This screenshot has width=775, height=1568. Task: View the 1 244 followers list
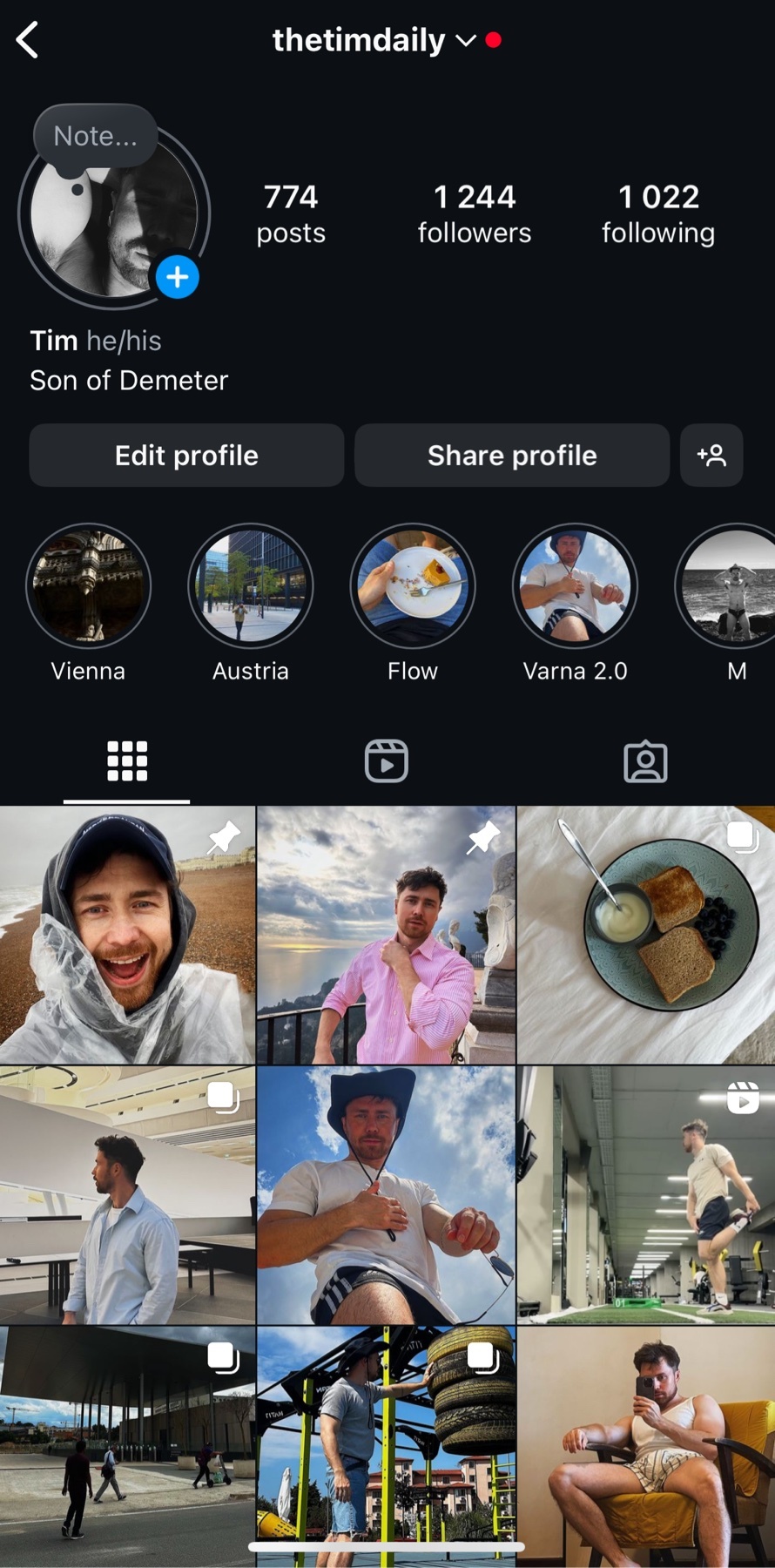click(474, 213)
